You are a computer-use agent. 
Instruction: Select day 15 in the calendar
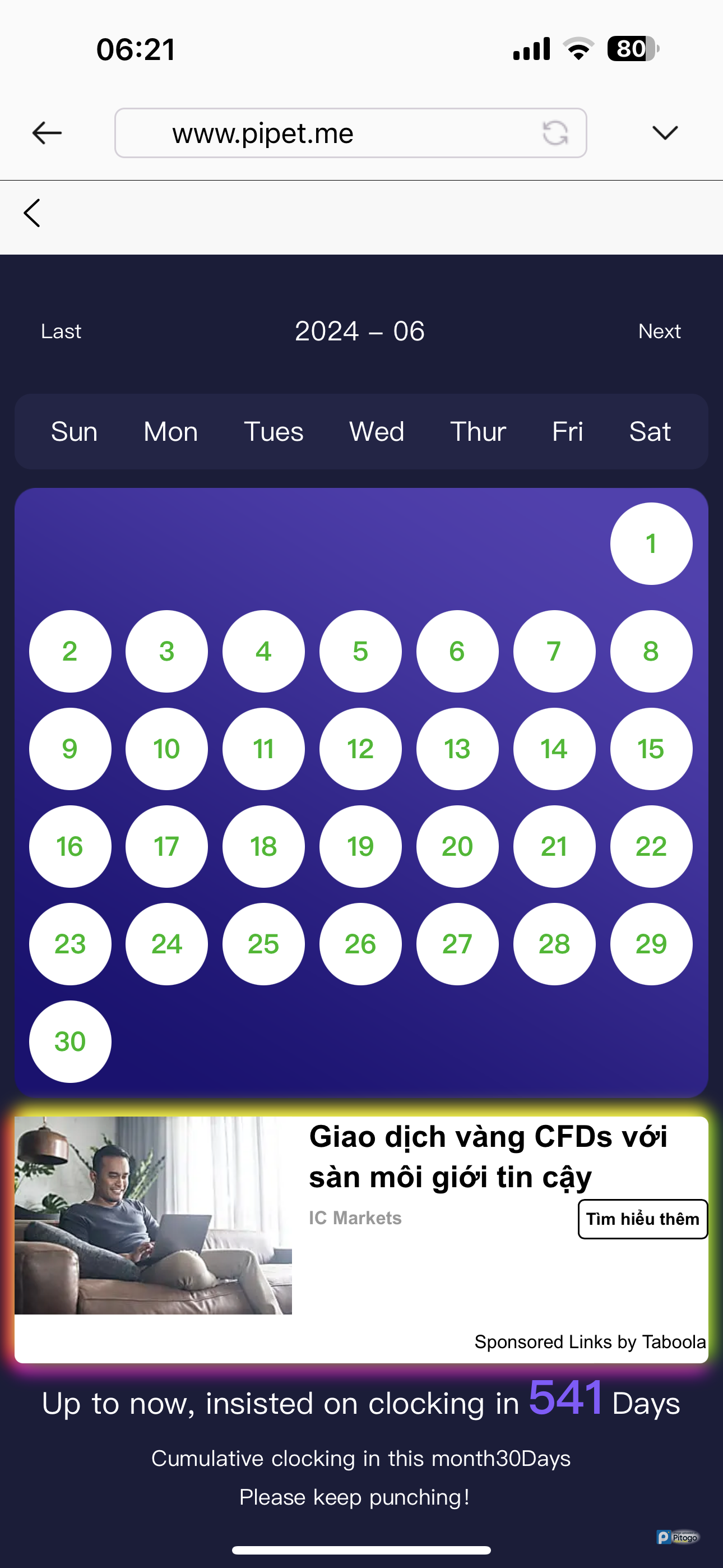651,749
